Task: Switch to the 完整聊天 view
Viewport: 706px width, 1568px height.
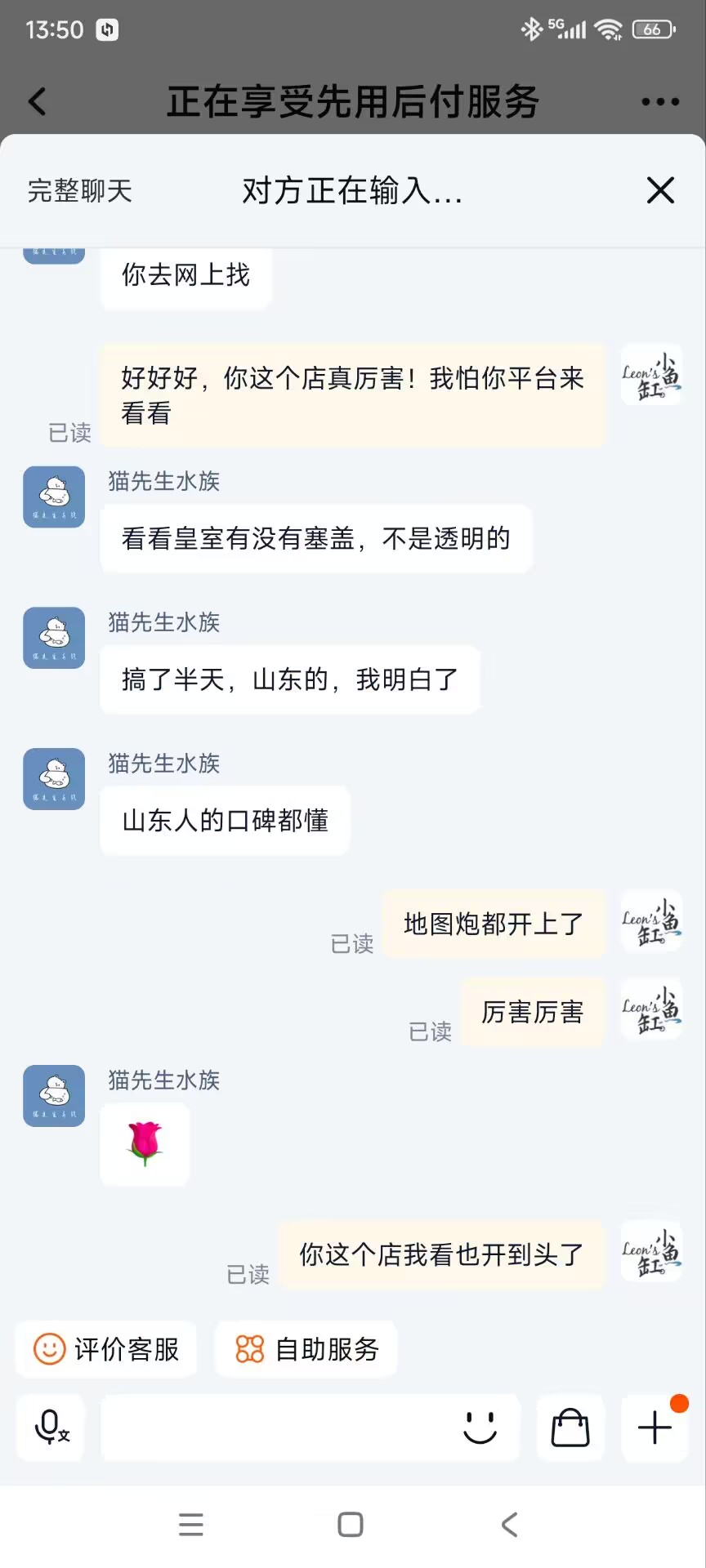Action: (x=78, y=190)
